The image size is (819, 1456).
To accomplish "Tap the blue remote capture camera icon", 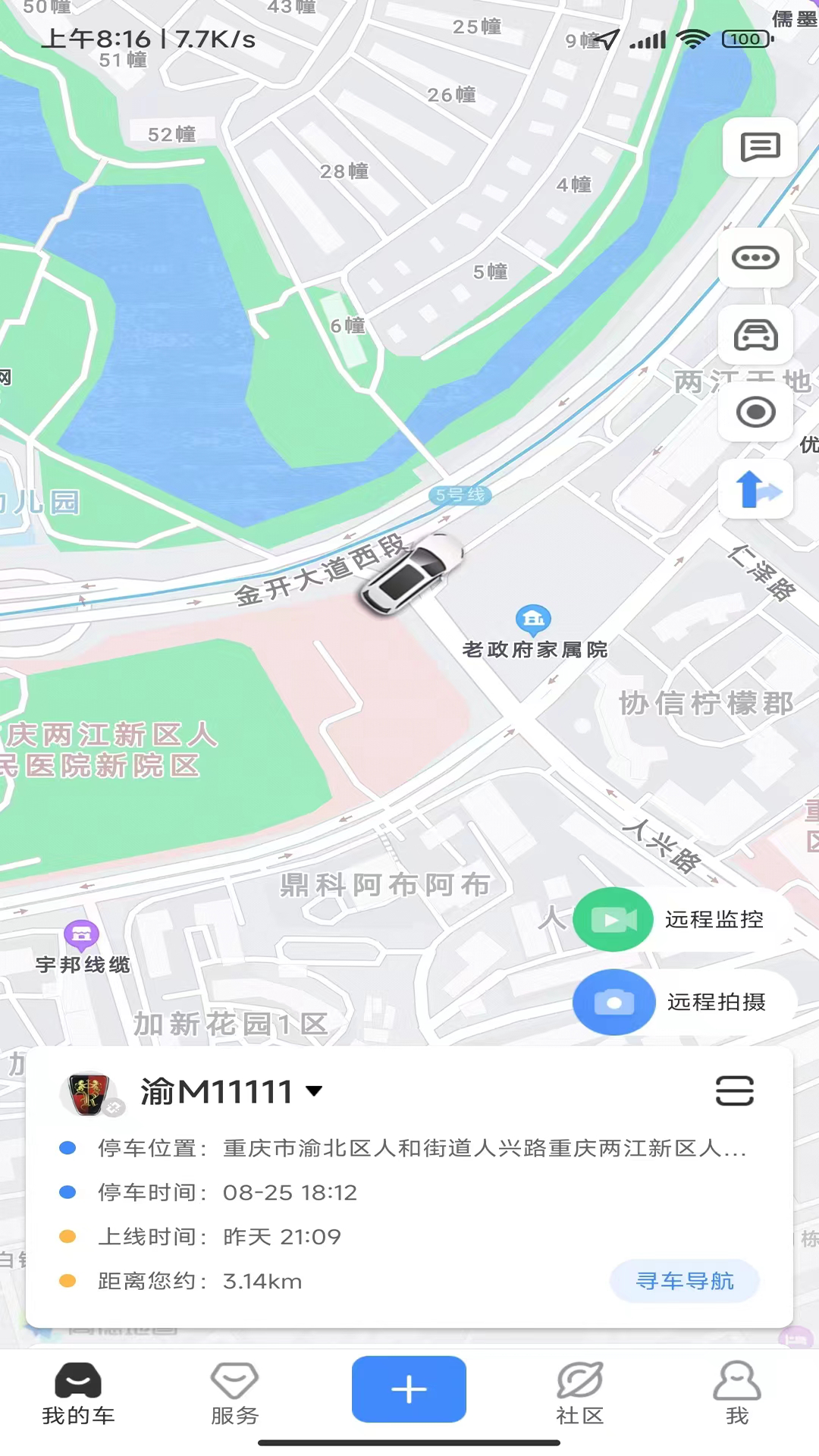I will [614, 1002].
